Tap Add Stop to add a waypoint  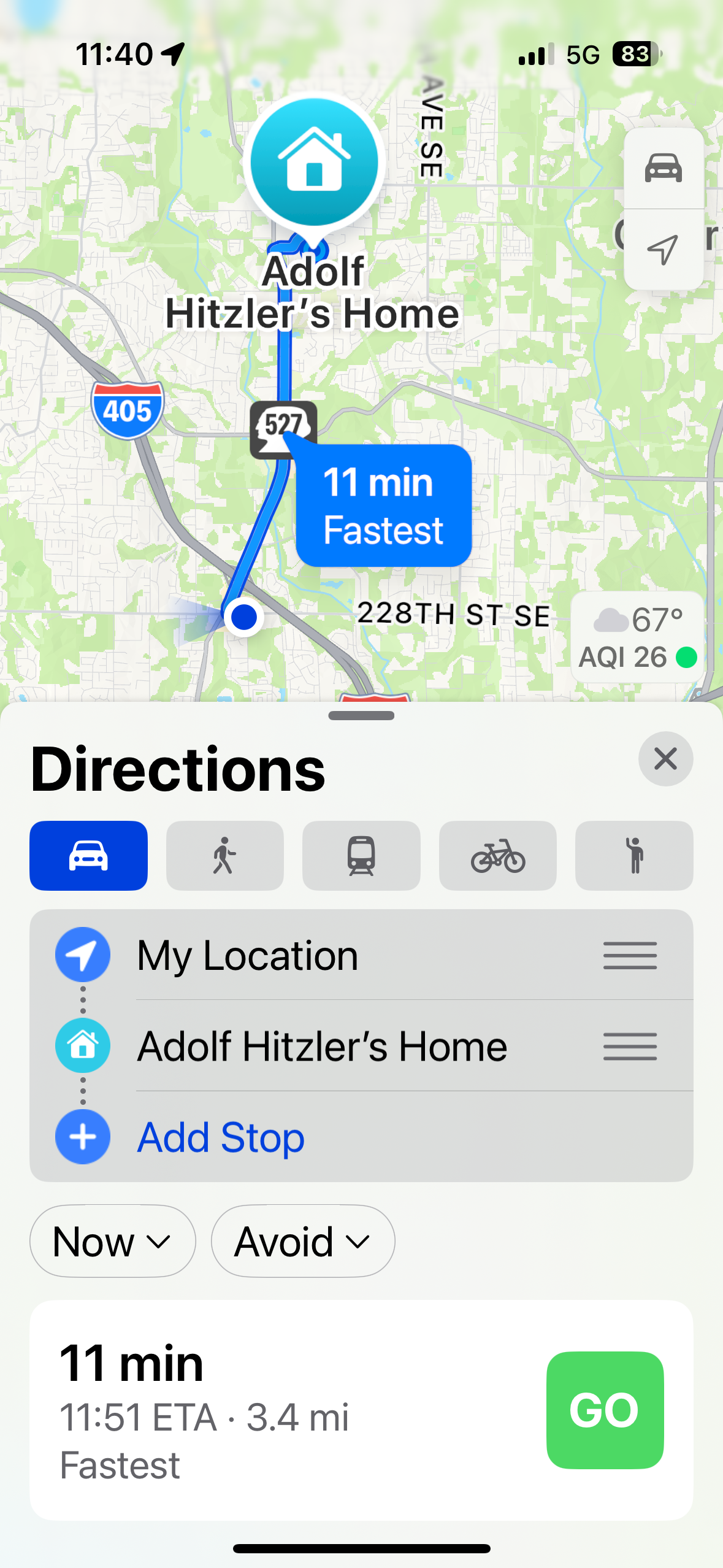tap(221, 1137)
